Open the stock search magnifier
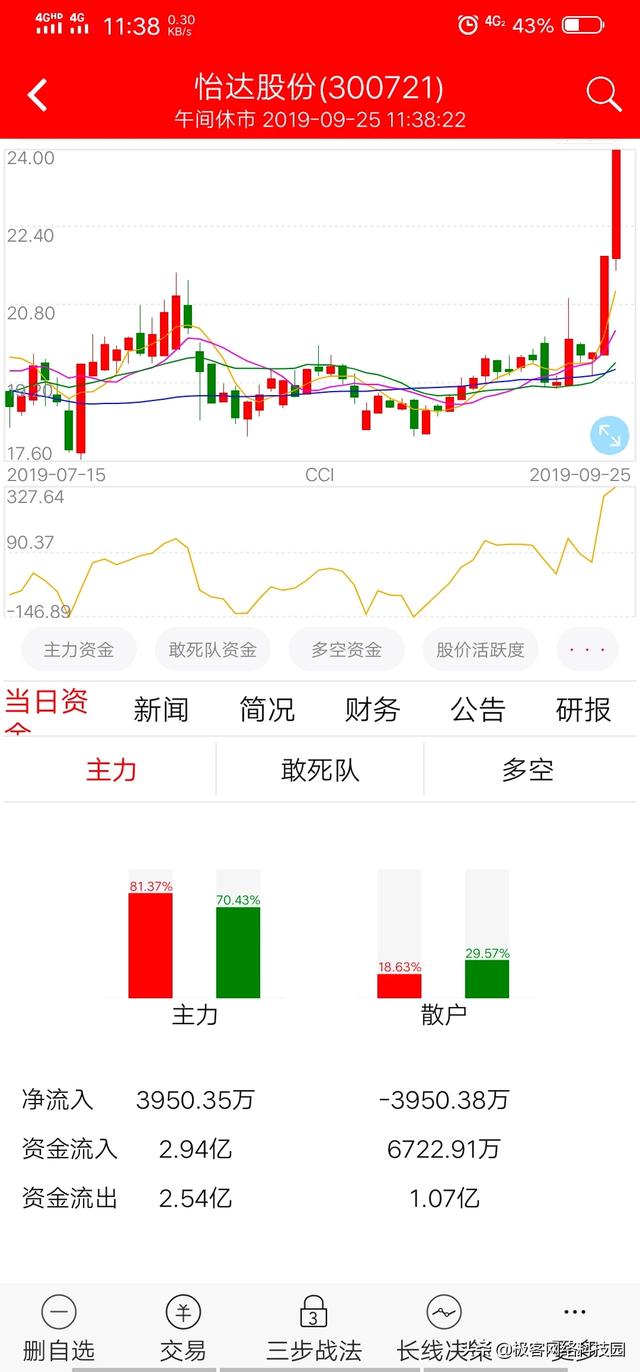This screenshot has width=640, height=1372. [x=603, y=95]
